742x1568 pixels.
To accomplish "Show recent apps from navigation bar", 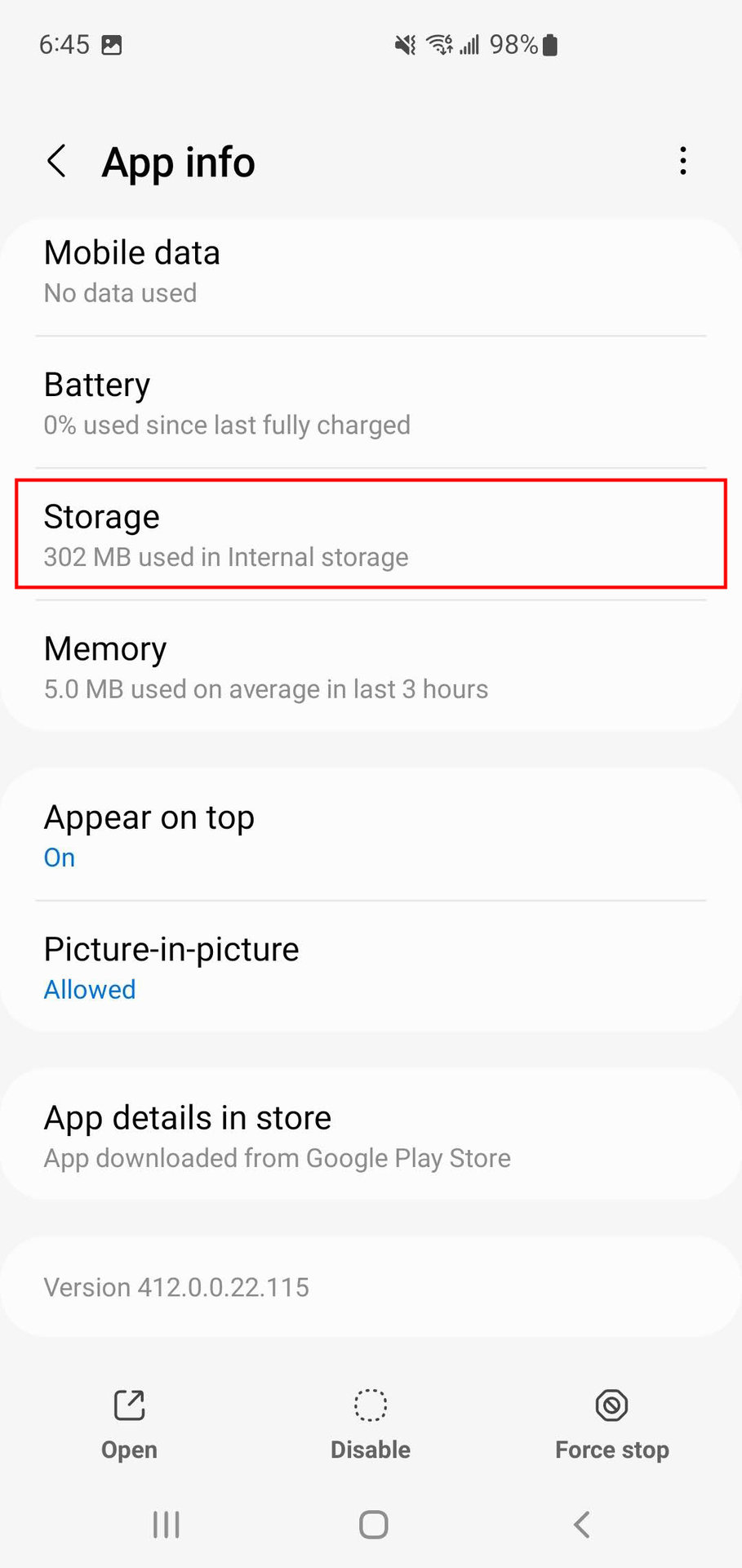I will coord(167,1525).
